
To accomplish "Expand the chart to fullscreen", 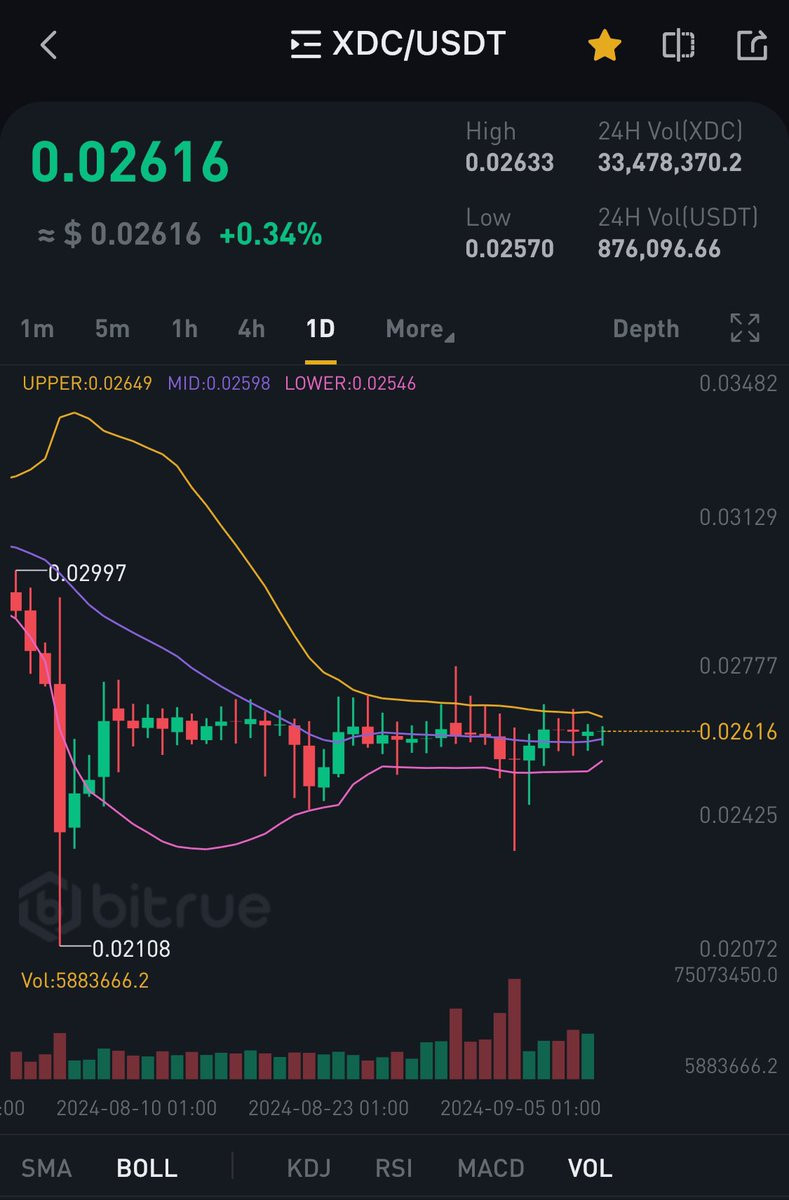I will 745,328.
